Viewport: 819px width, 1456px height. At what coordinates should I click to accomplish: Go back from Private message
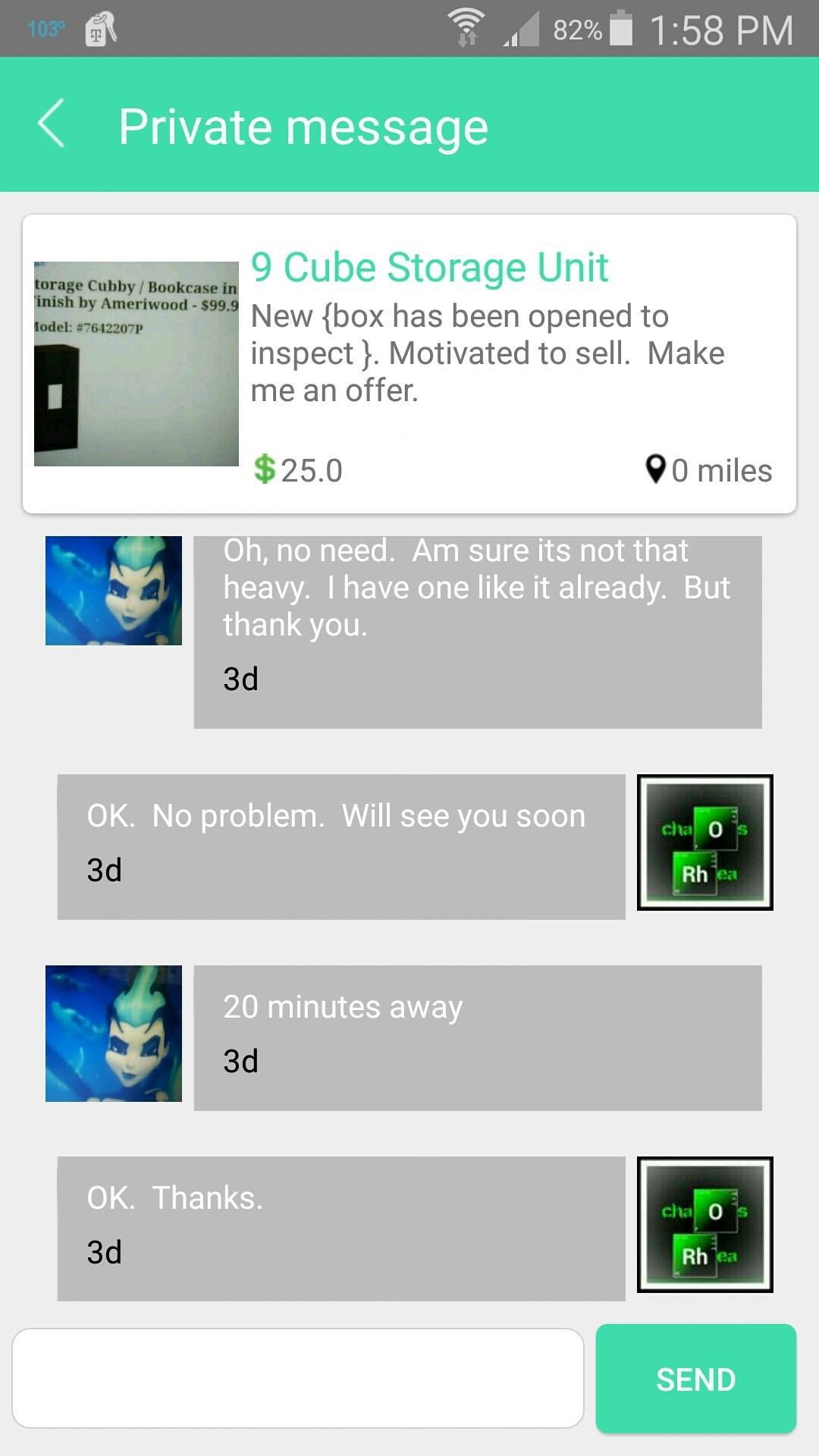(52, 124)
